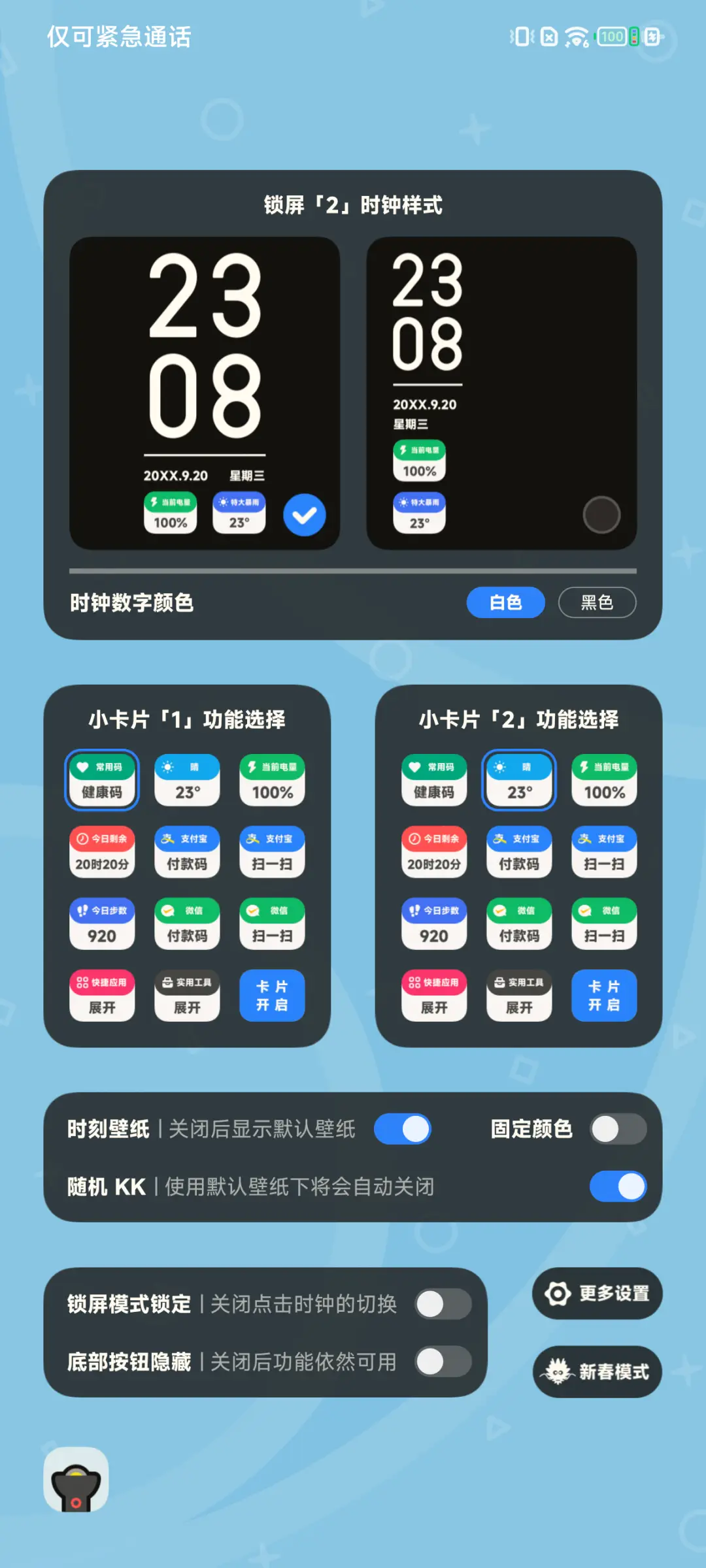Disable 随机 KK switch
Screen dimensions: 706x1568
pyautogui.click(x=618, y=1186)
